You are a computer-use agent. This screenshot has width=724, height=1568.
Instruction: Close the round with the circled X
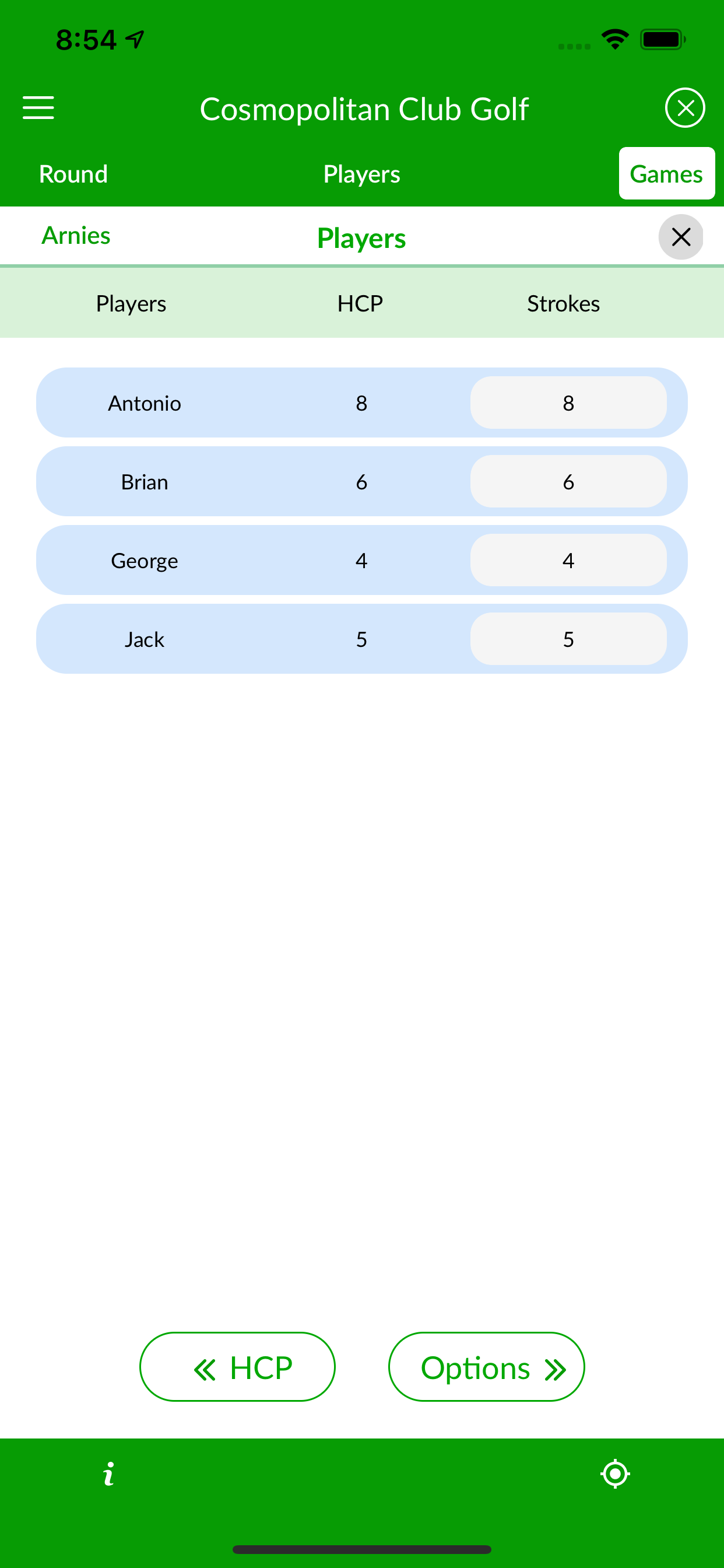684,108
